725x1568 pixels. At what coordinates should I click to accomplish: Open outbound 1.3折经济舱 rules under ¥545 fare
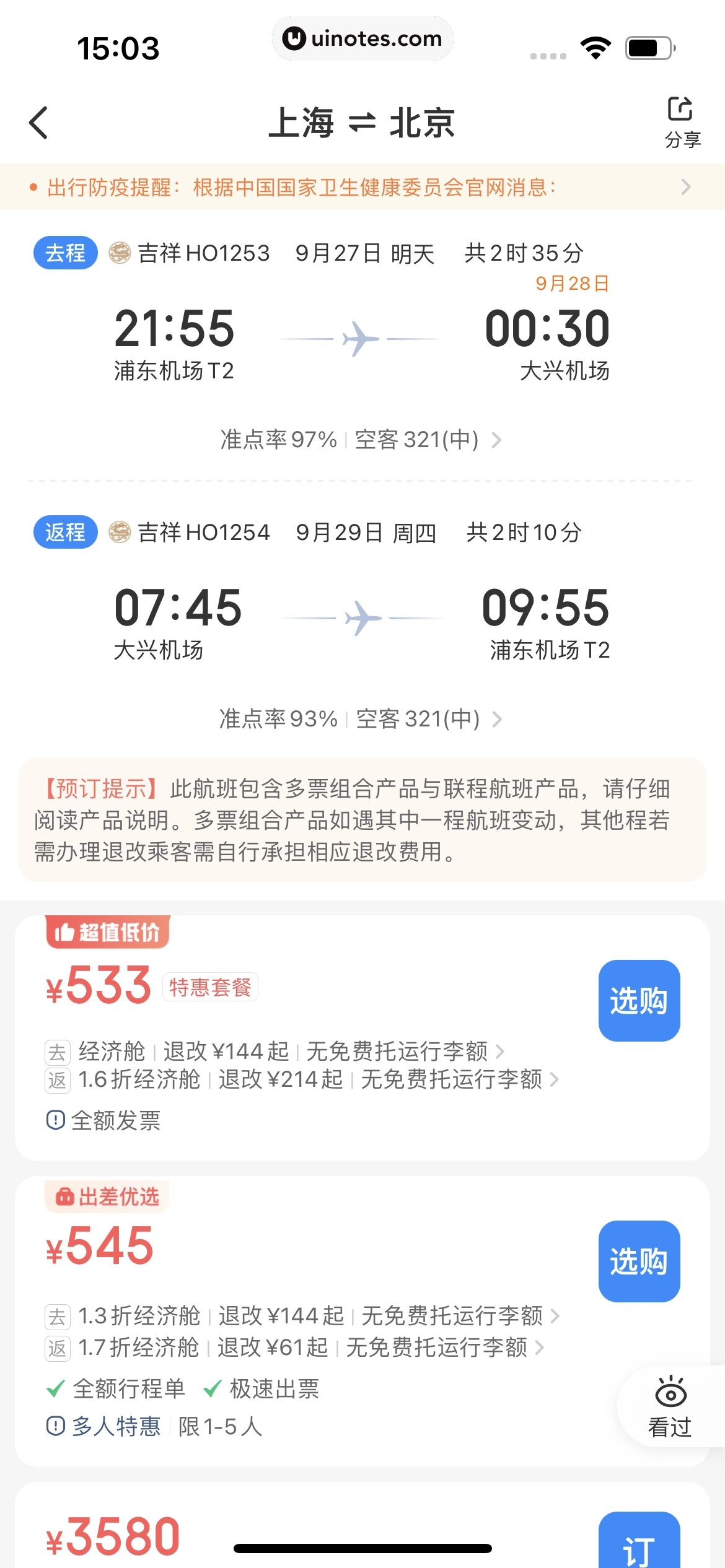pyautogui.click(x=140, y=1315)
